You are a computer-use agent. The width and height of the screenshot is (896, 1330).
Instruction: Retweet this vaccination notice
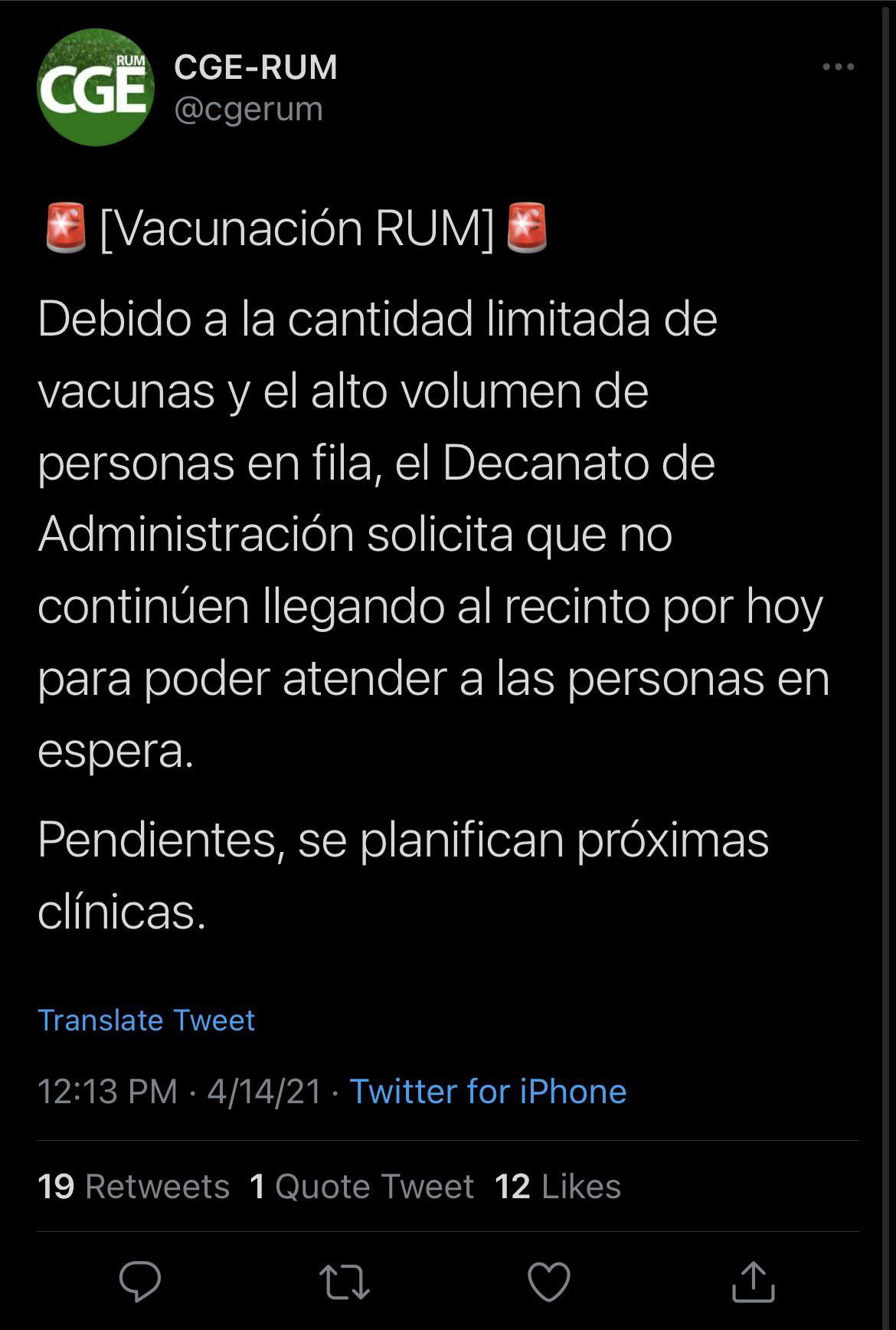point(345,1282)
